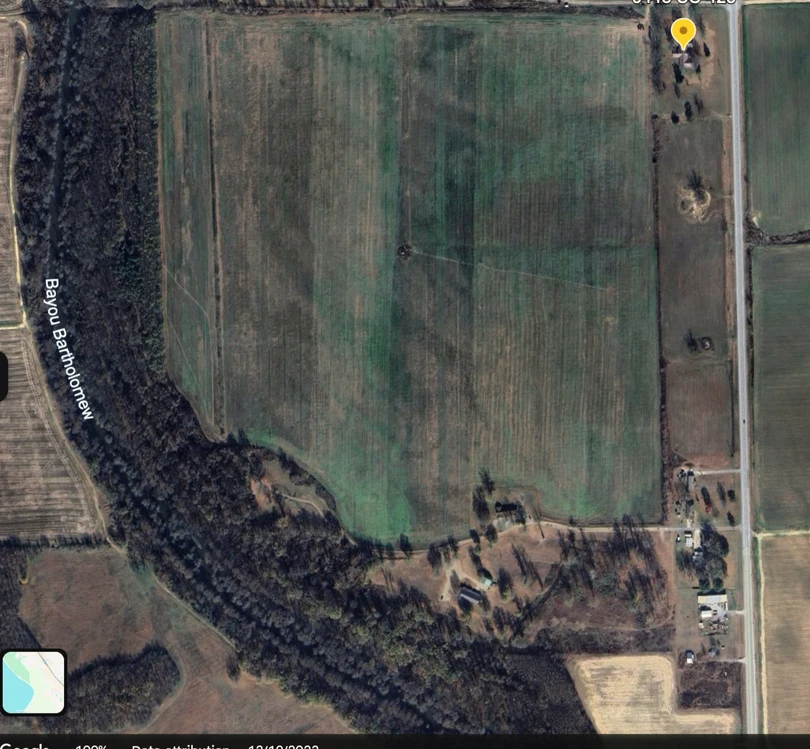Open the map style thumbnail
This screenshot has width=810, height=749.
pyautogui.click(x=33, y=682)
